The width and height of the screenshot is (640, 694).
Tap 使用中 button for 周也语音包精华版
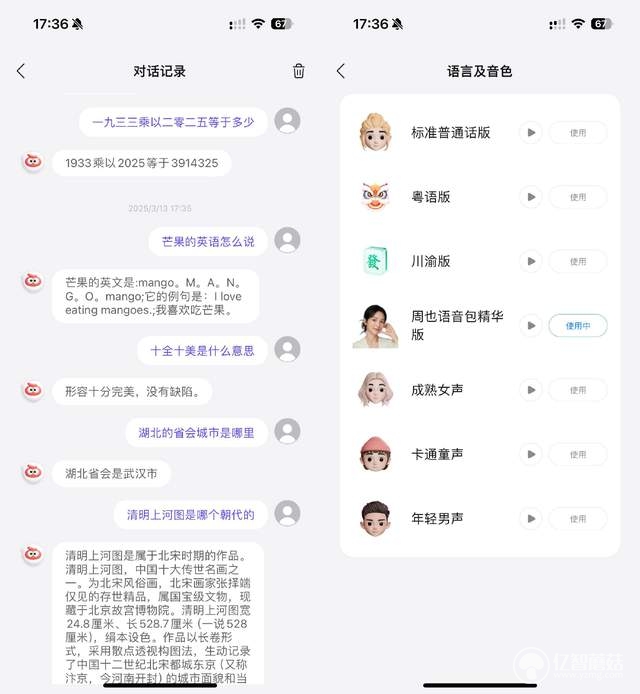(x=578, y=325)
